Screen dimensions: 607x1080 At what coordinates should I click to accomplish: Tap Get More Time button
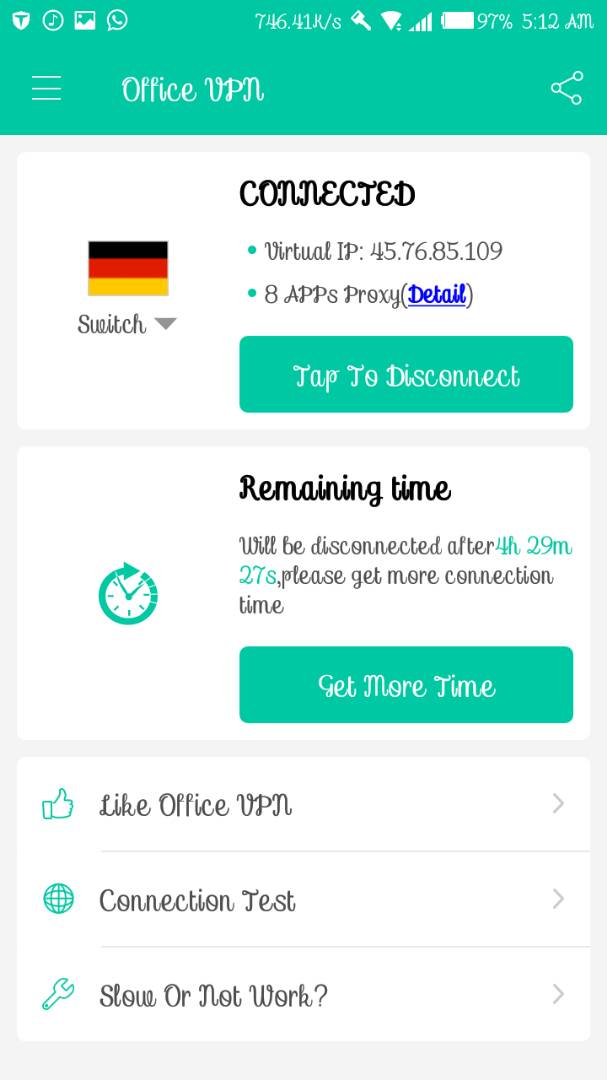pos(406,685)
